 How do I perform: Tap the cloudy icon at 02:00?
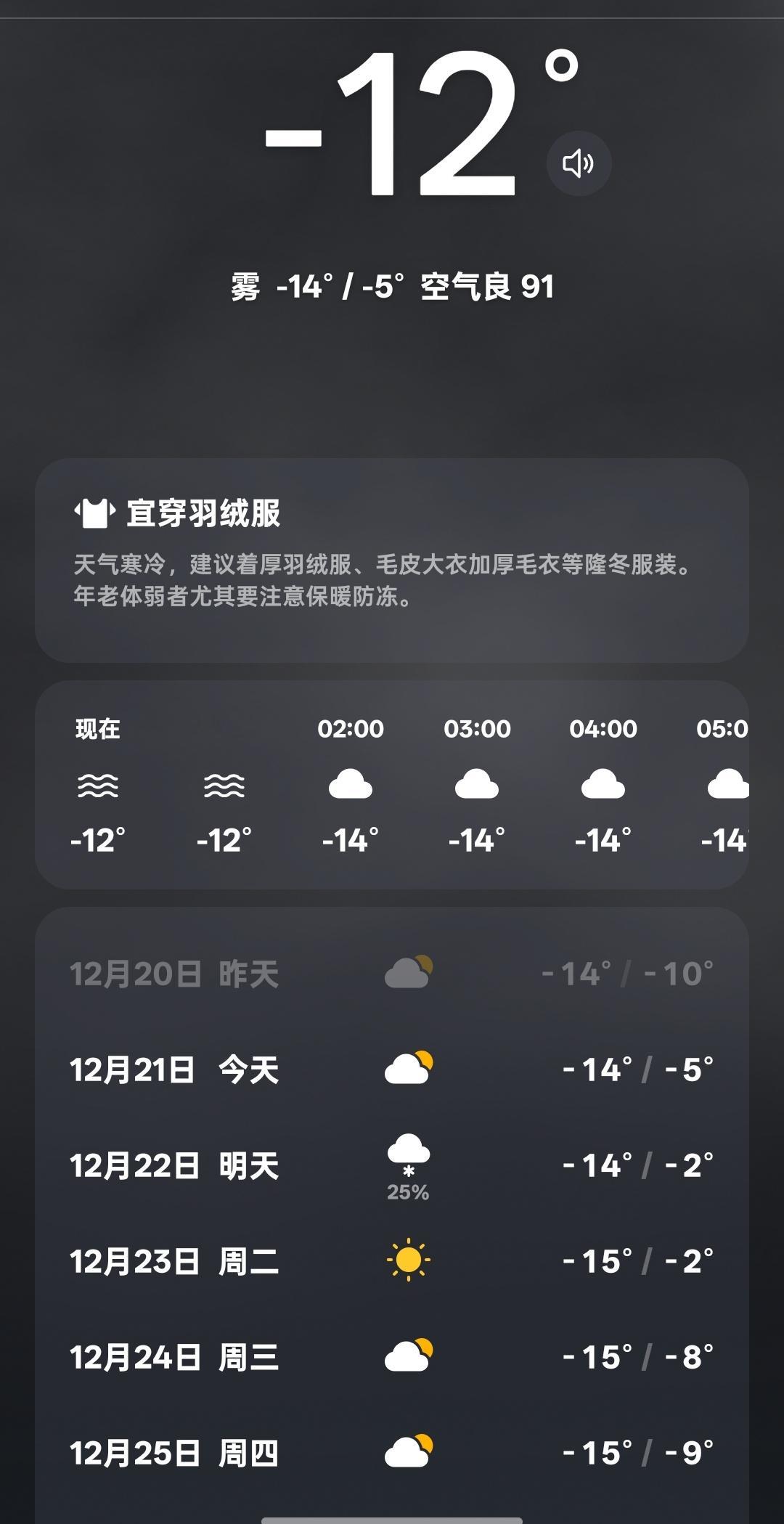(x=351, y=784)
